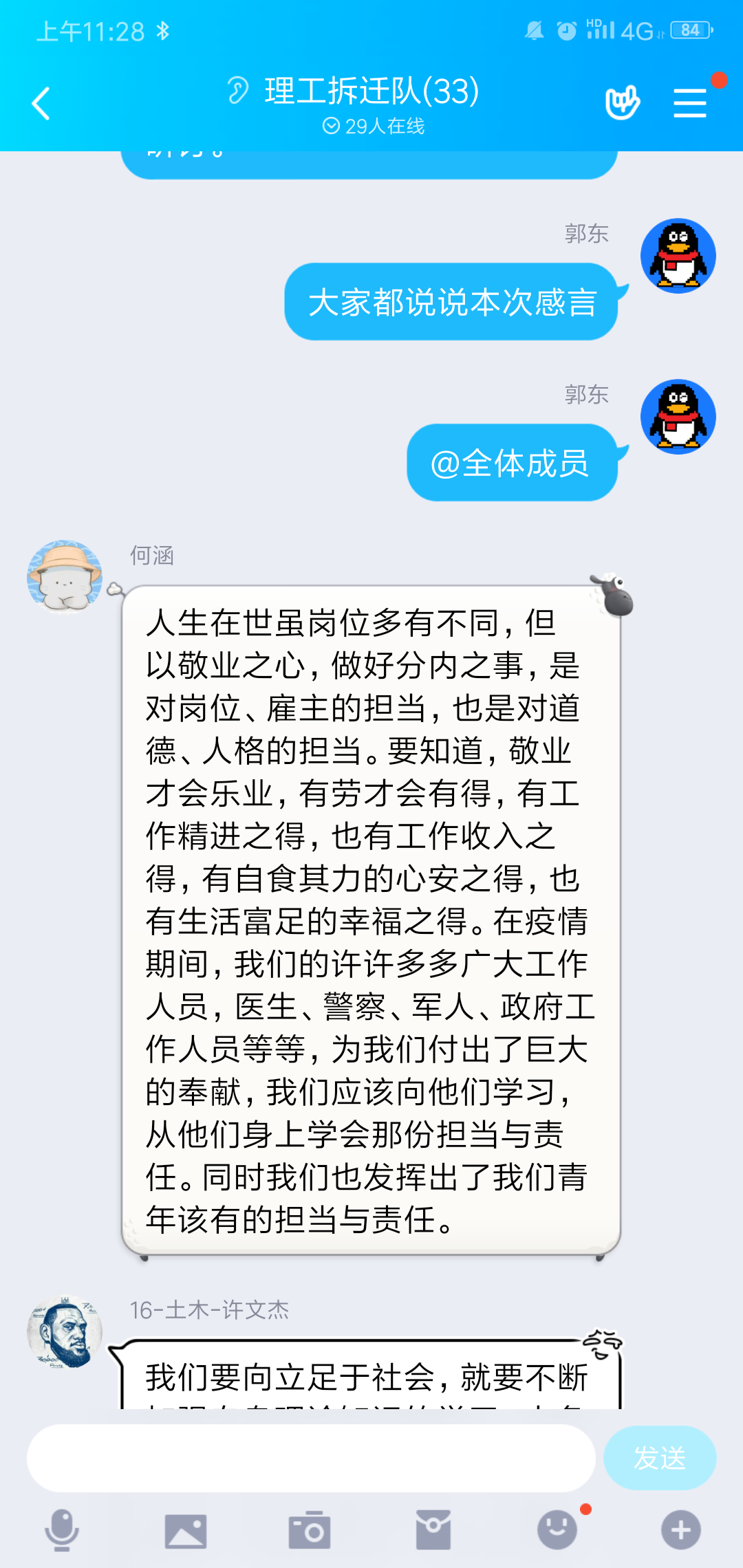The image size is (743, 1568).
Task: Open the red envelope option
Action: tap(433, 1531)
